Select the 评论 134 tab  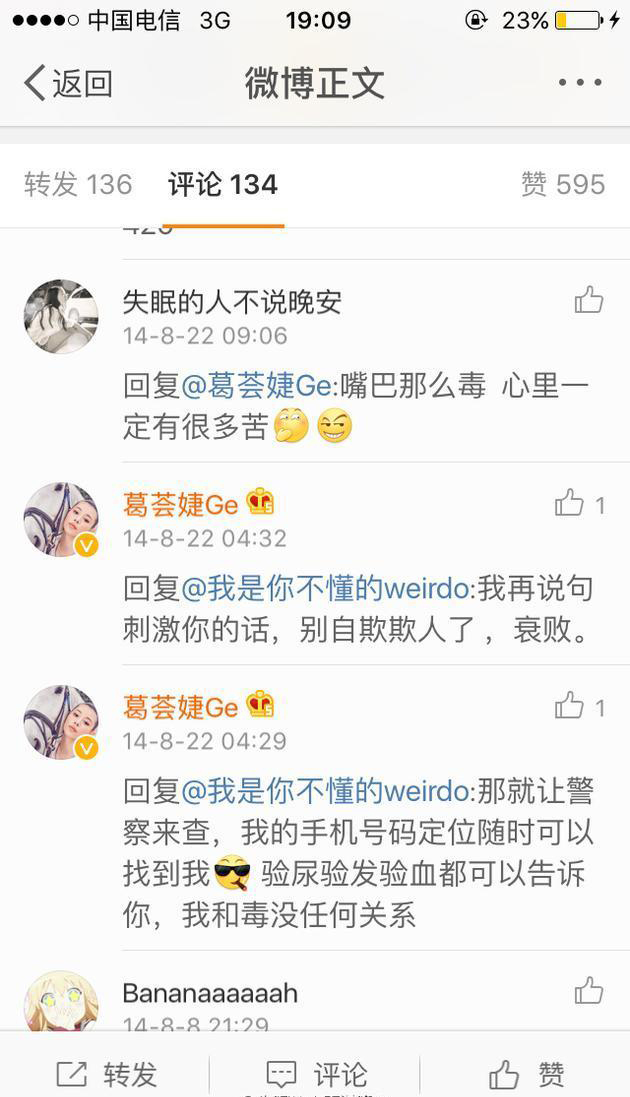click(222, 184)
